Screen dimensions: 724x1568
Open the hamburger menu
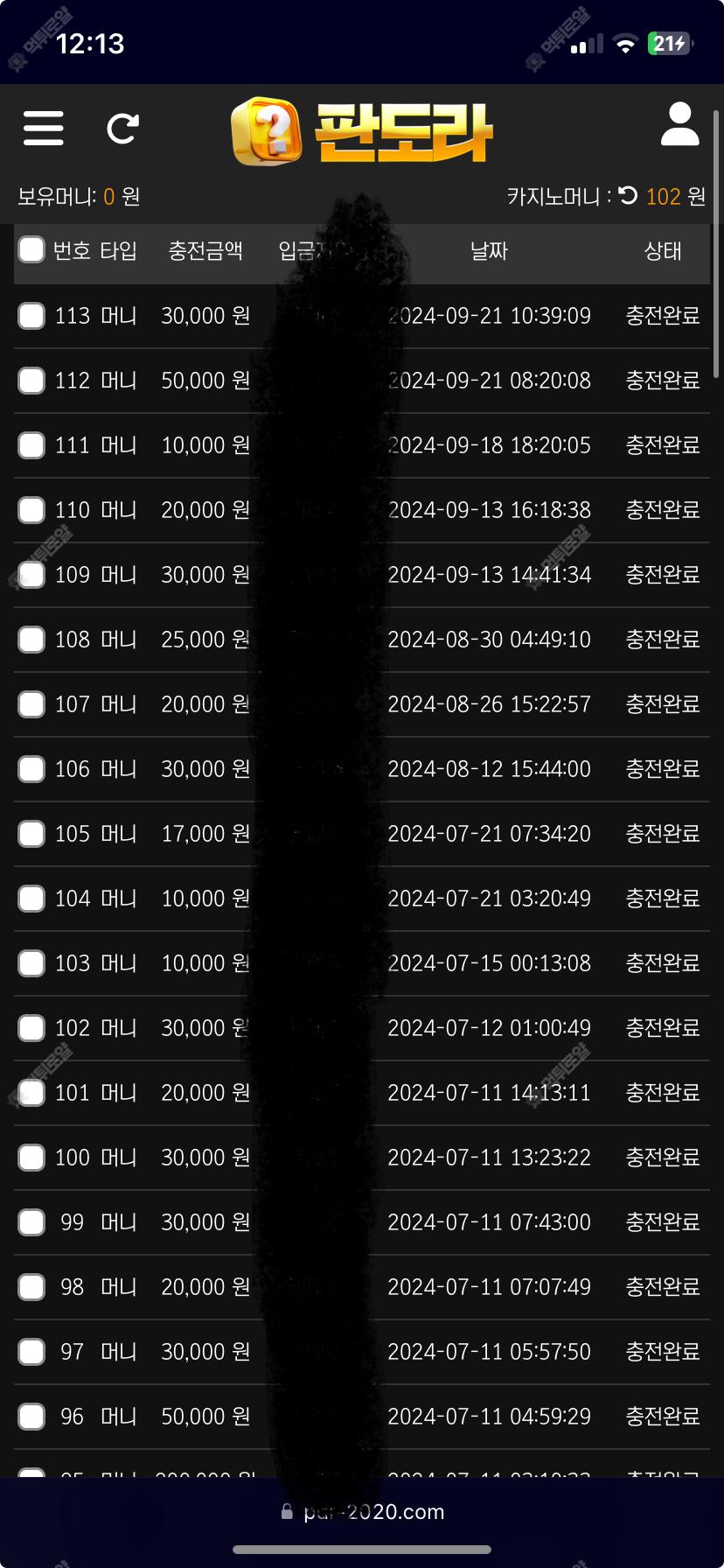(44, 128)
